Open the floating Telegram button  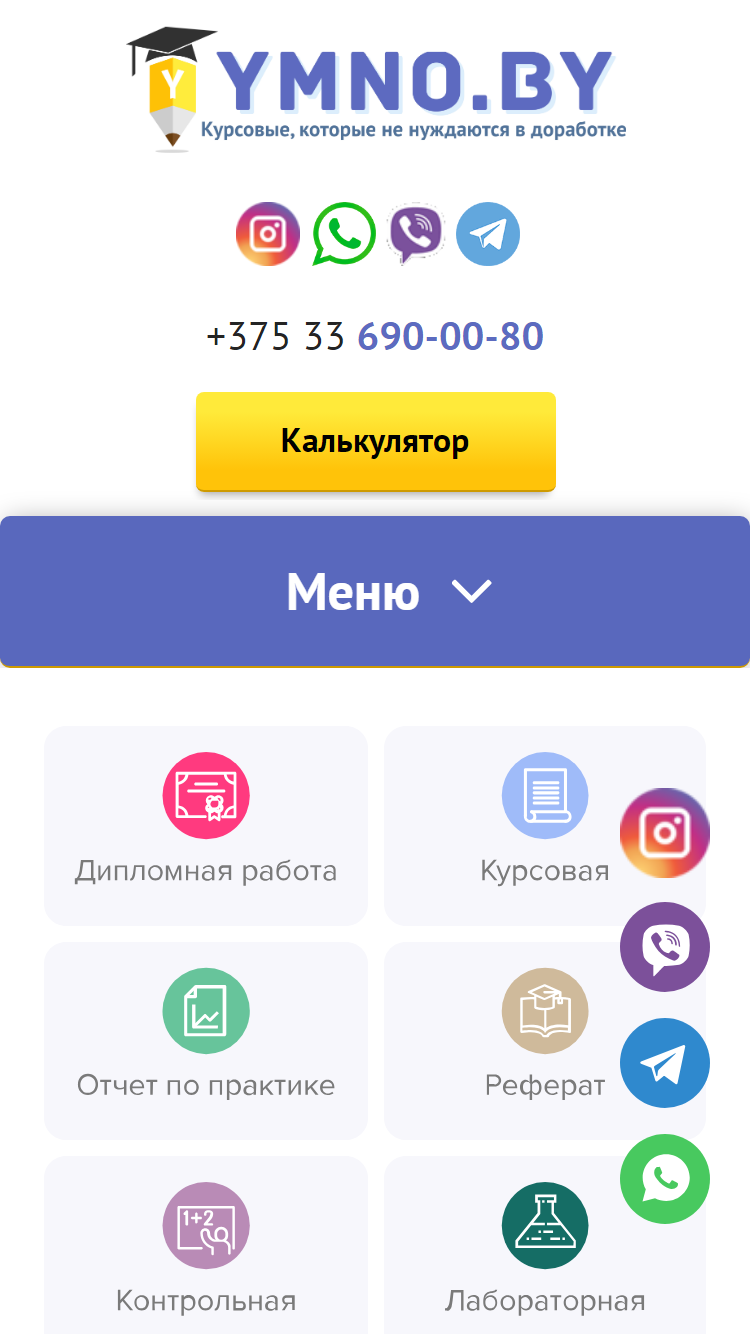click(665, 1063)
